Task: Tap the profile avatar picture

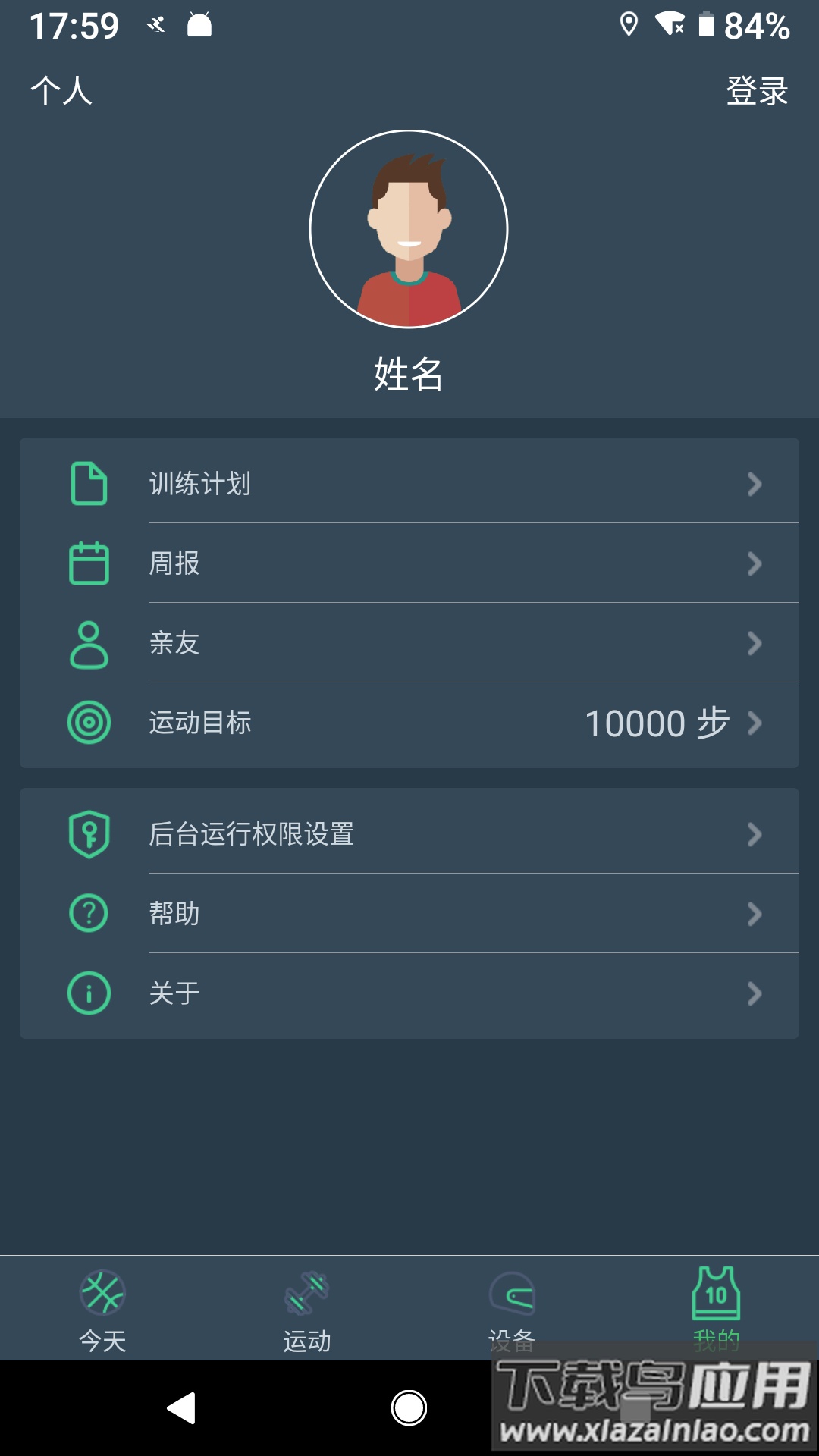Action: point(409,230)
